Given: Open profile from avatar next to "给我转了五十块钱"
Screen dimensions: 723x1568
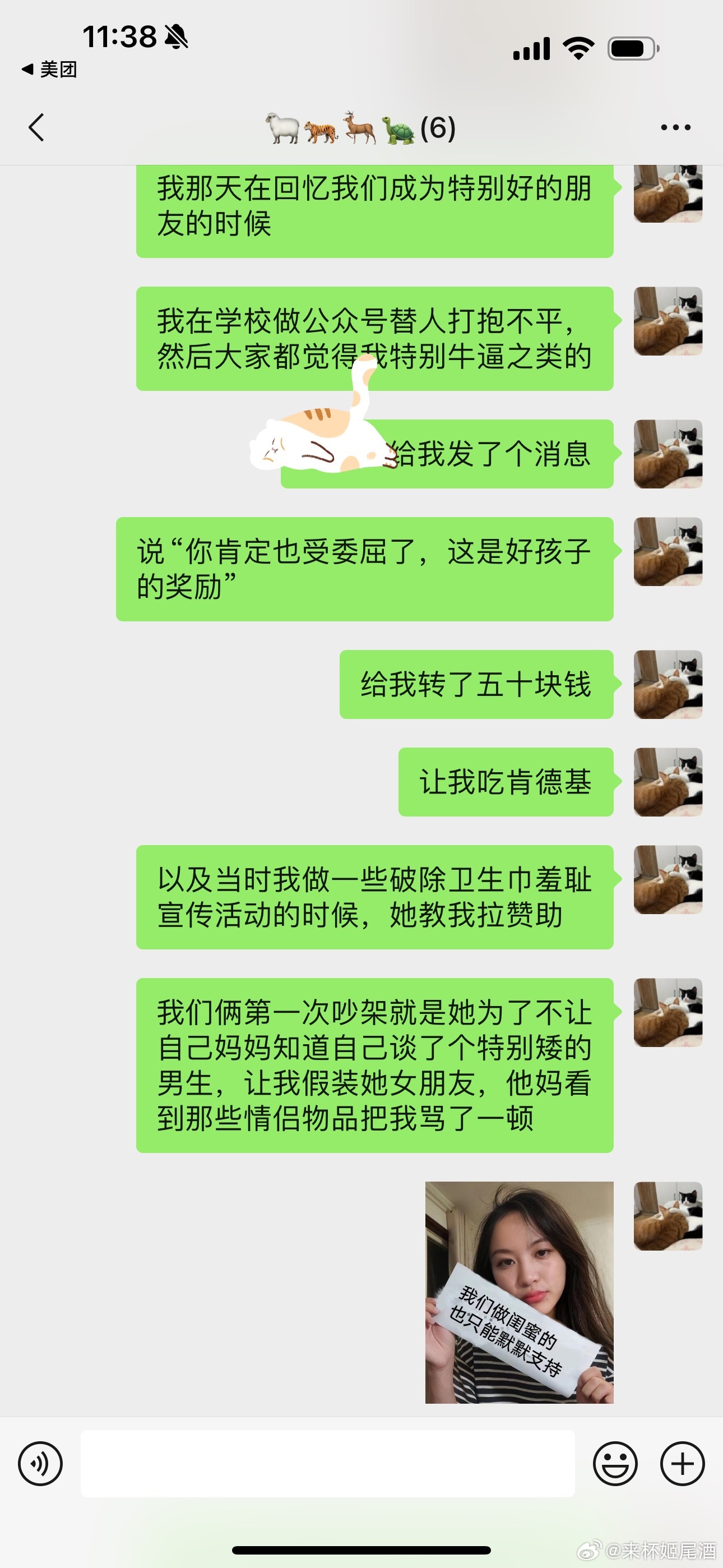Looking at the screenshot, I should click(668, 685).
